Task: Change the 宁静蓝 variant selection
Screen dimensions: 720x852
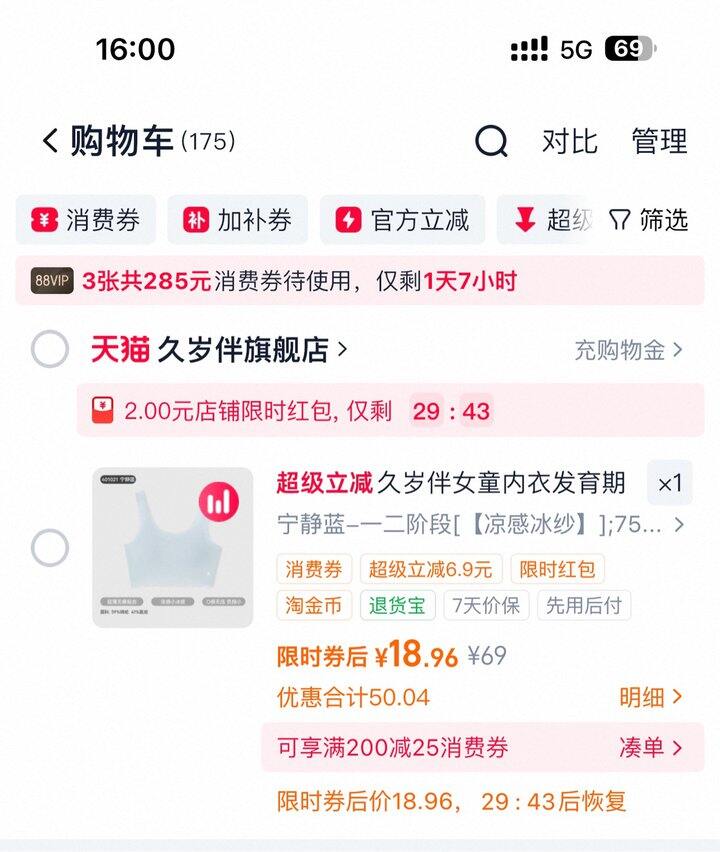Action: tap(480, 524)
